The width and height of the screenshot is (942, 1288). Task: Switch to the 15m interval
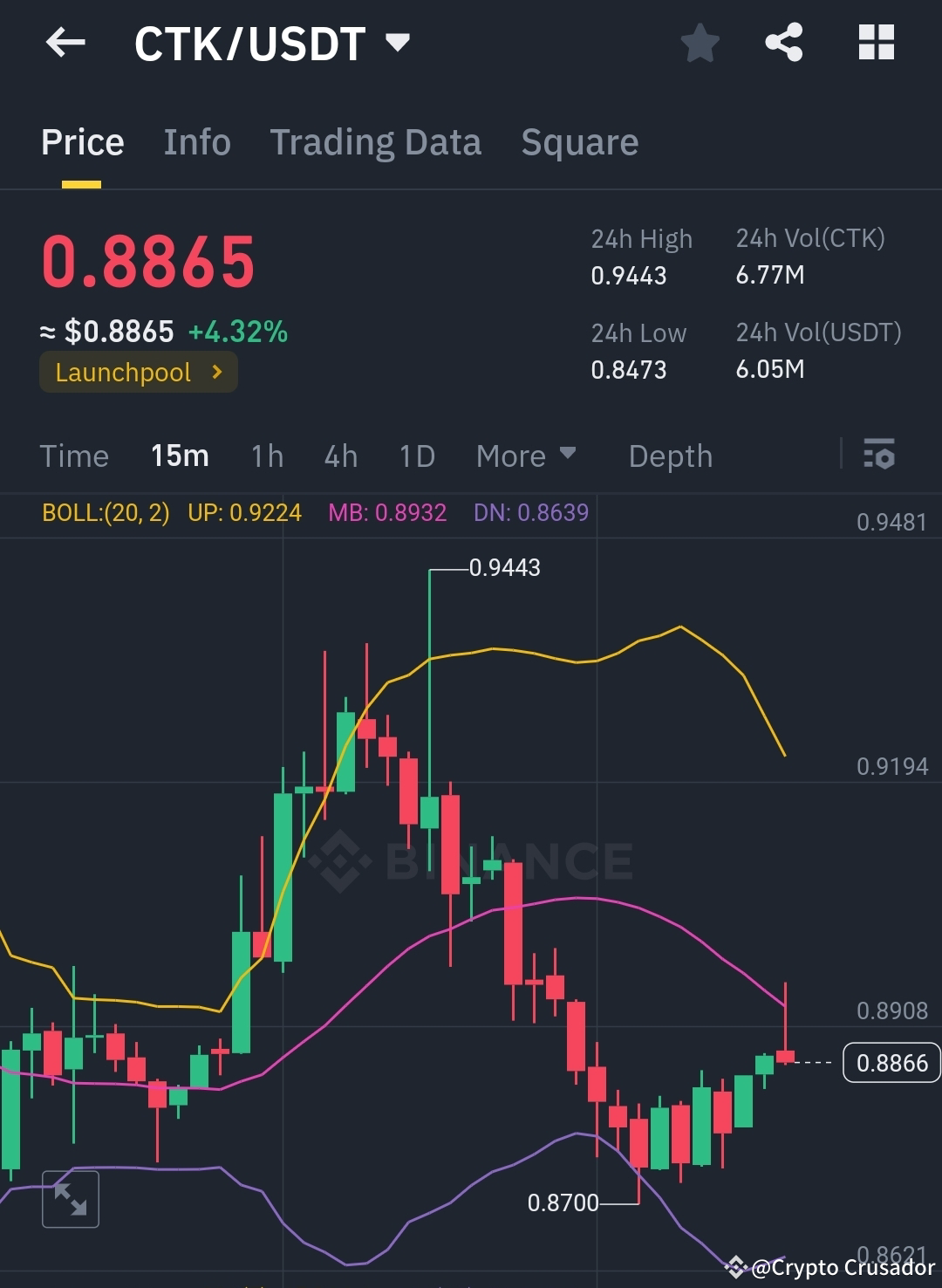pos(179,455)
